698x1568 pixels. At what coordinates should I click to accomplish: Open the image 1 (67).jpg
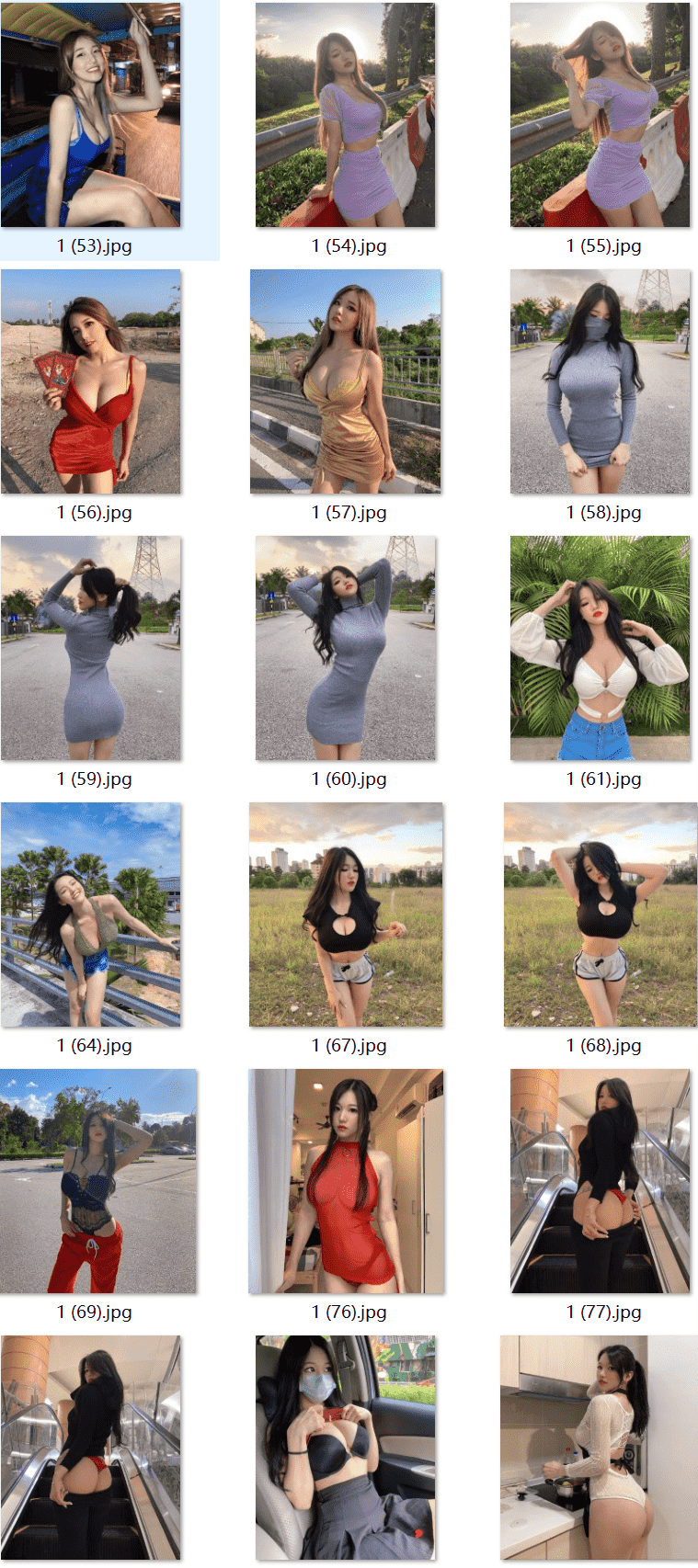(x=346, y=915)
